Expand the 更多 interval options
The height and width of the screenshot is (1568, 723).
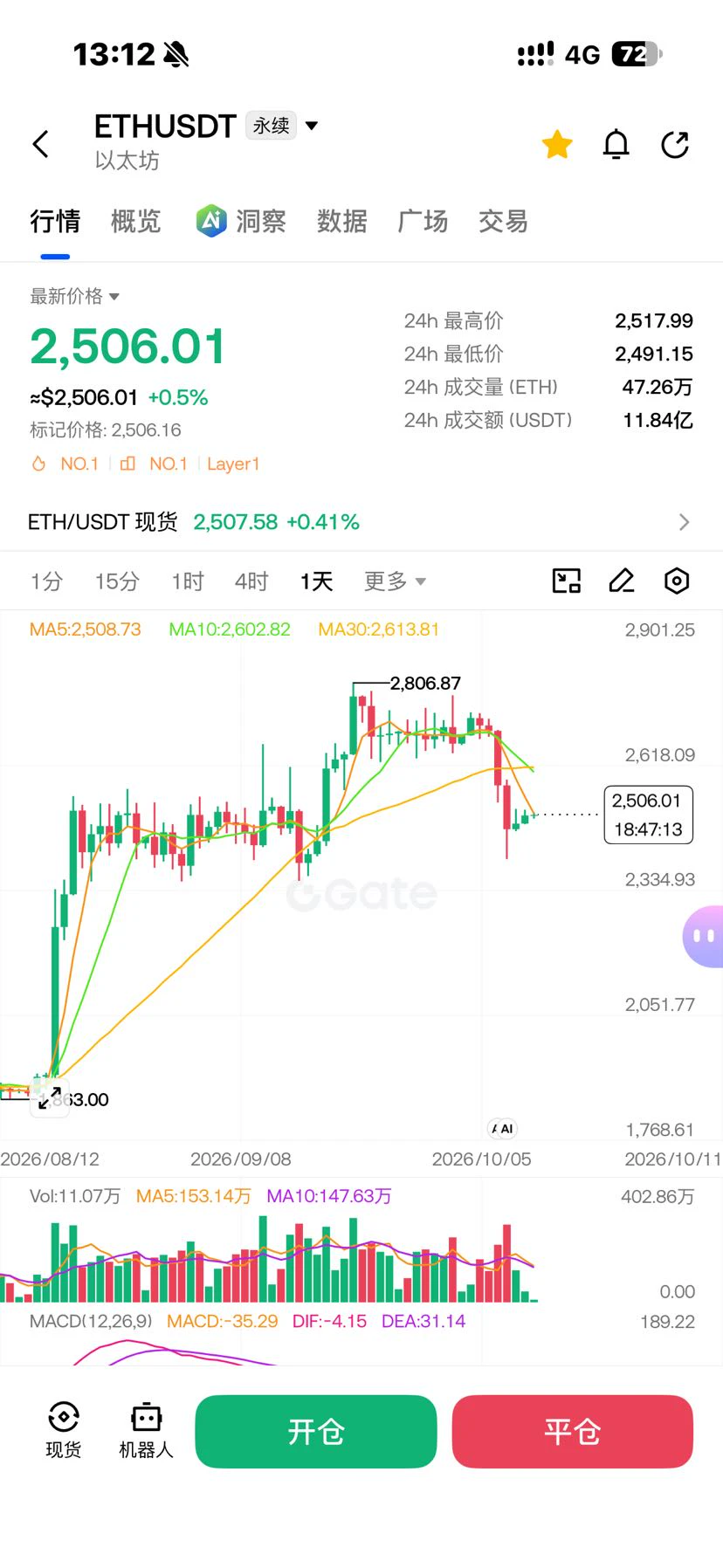click(395, 581)
